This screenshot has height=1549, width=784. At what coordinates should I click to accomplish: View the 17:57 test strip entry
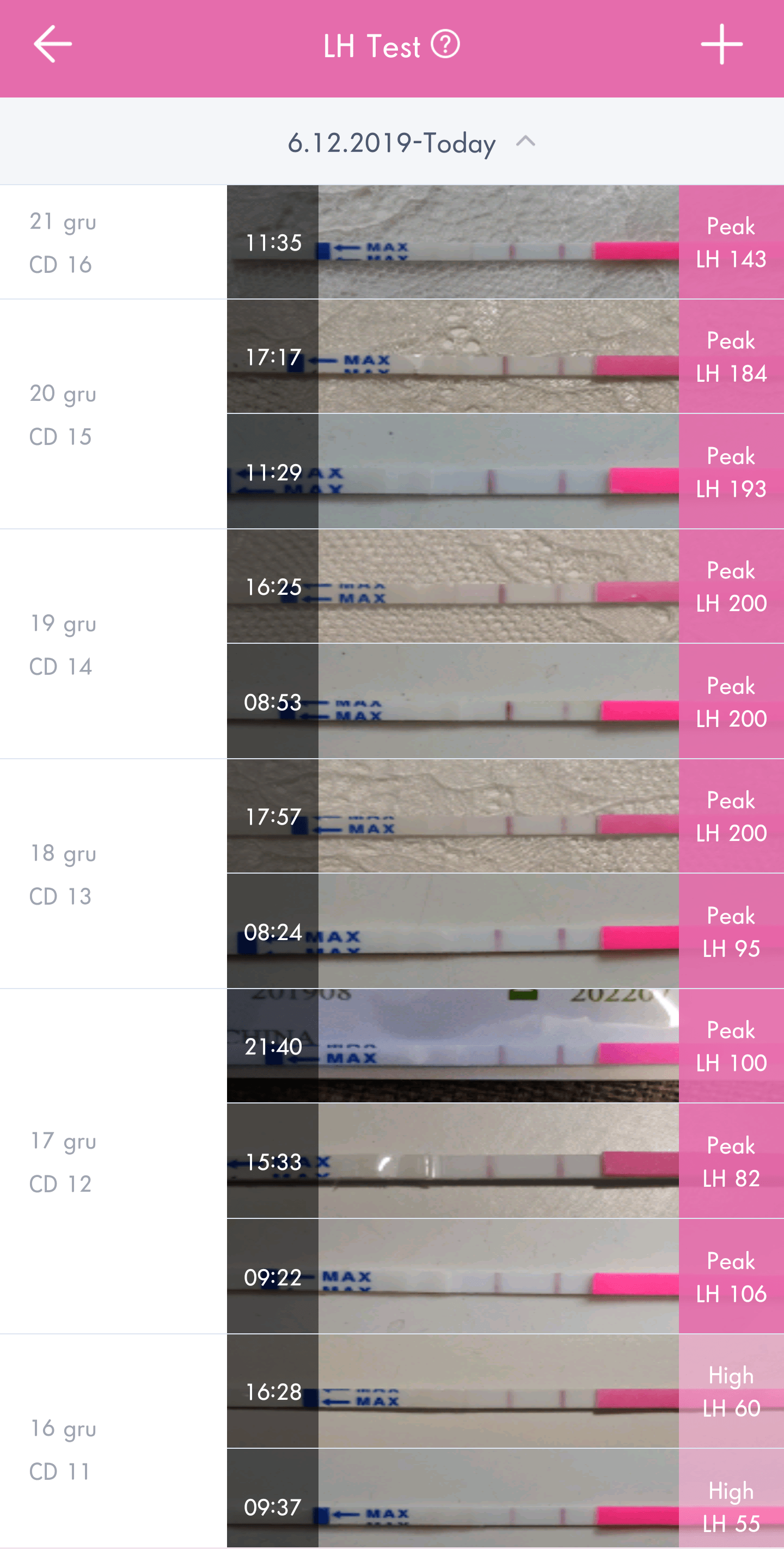[x=505, y=816]
